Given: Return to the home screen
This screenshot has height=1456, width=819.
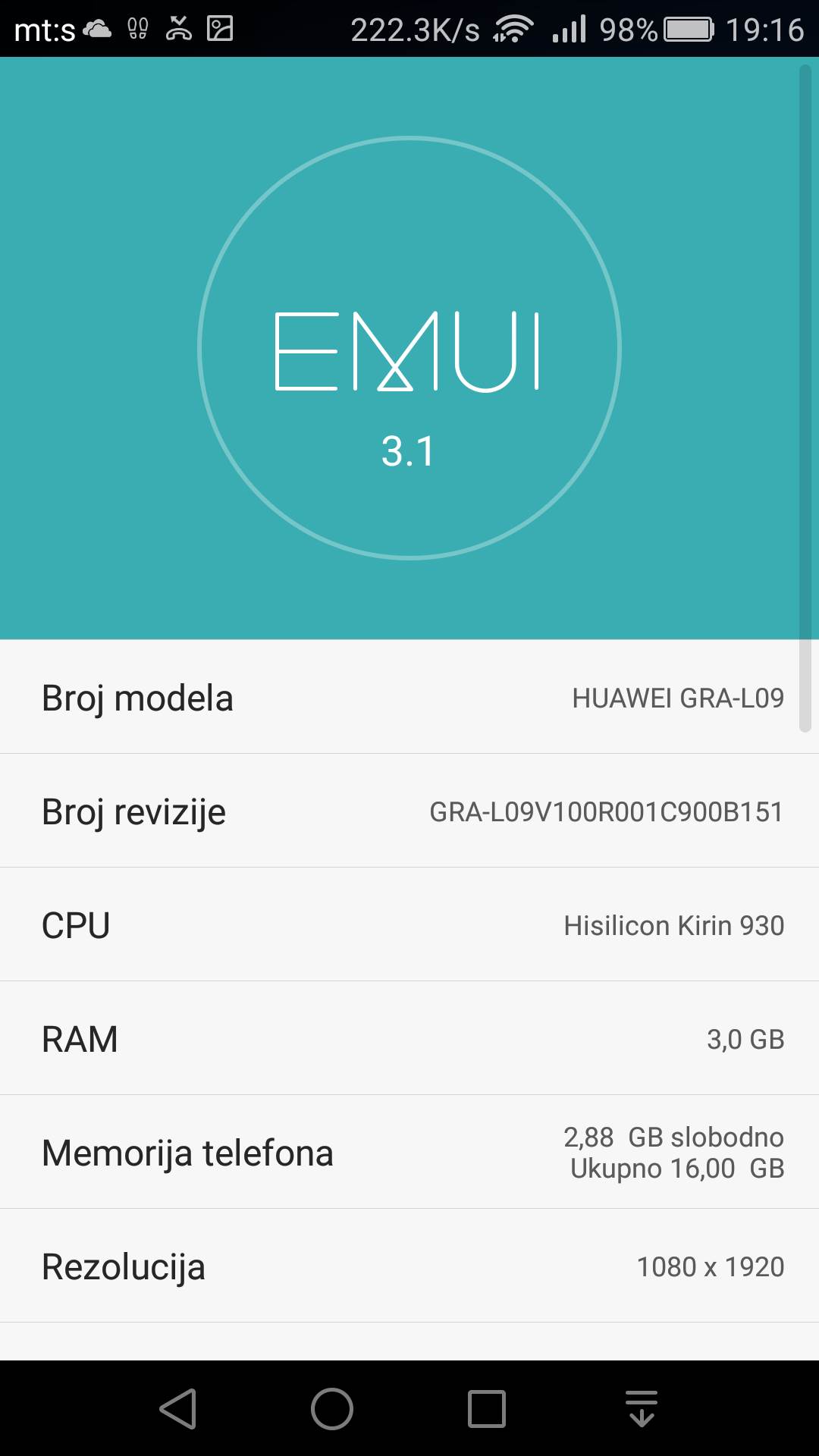Looking at the screenshot, I should 332,1409.
